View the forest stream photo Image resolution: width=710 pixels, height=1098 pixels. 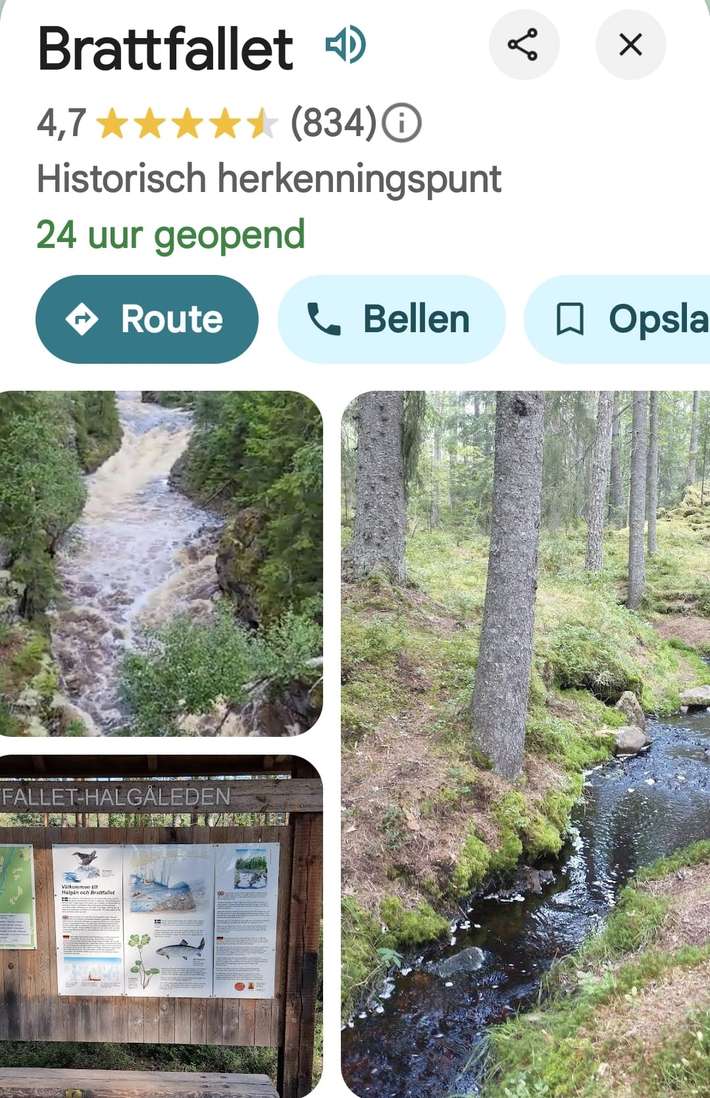(526, 743)
